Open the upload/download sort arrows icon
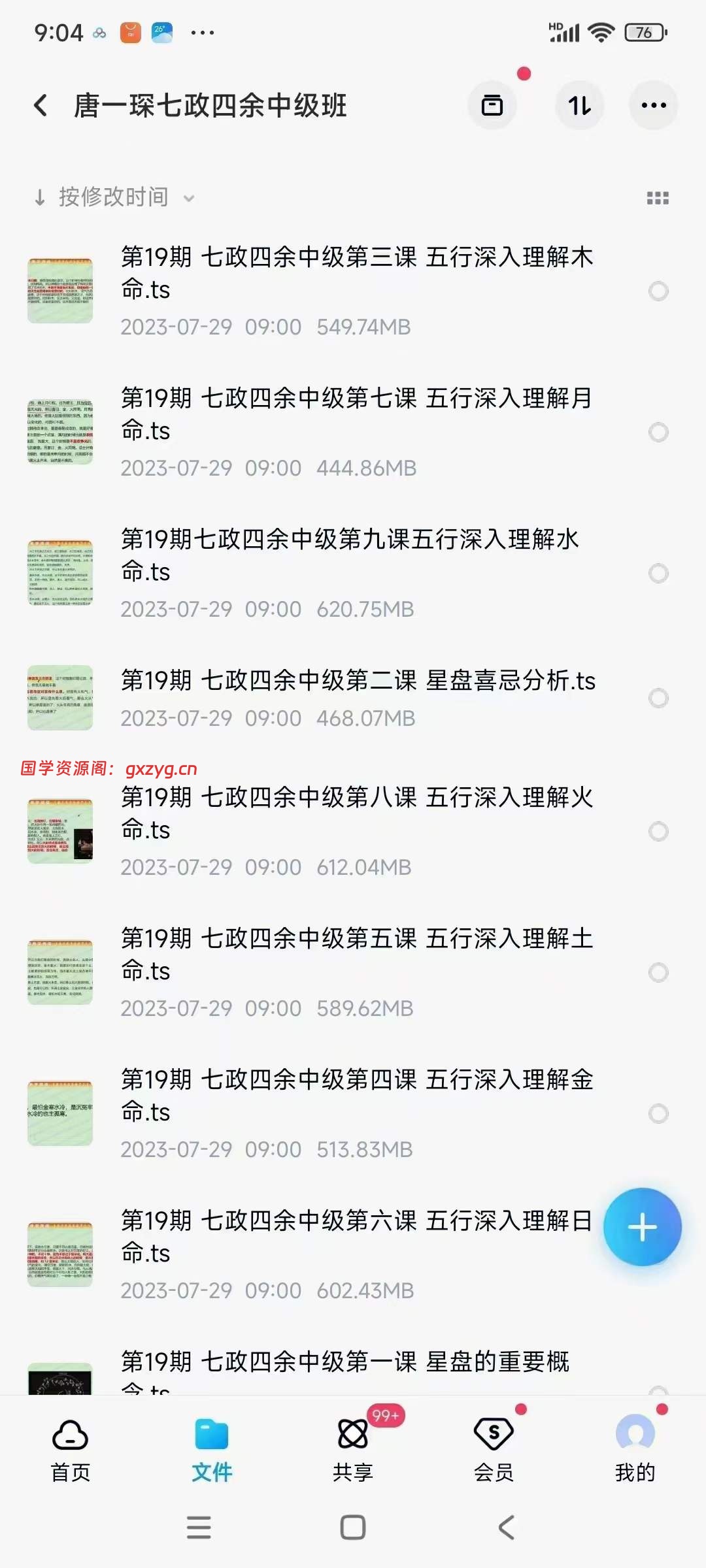 tap(579, 105)
